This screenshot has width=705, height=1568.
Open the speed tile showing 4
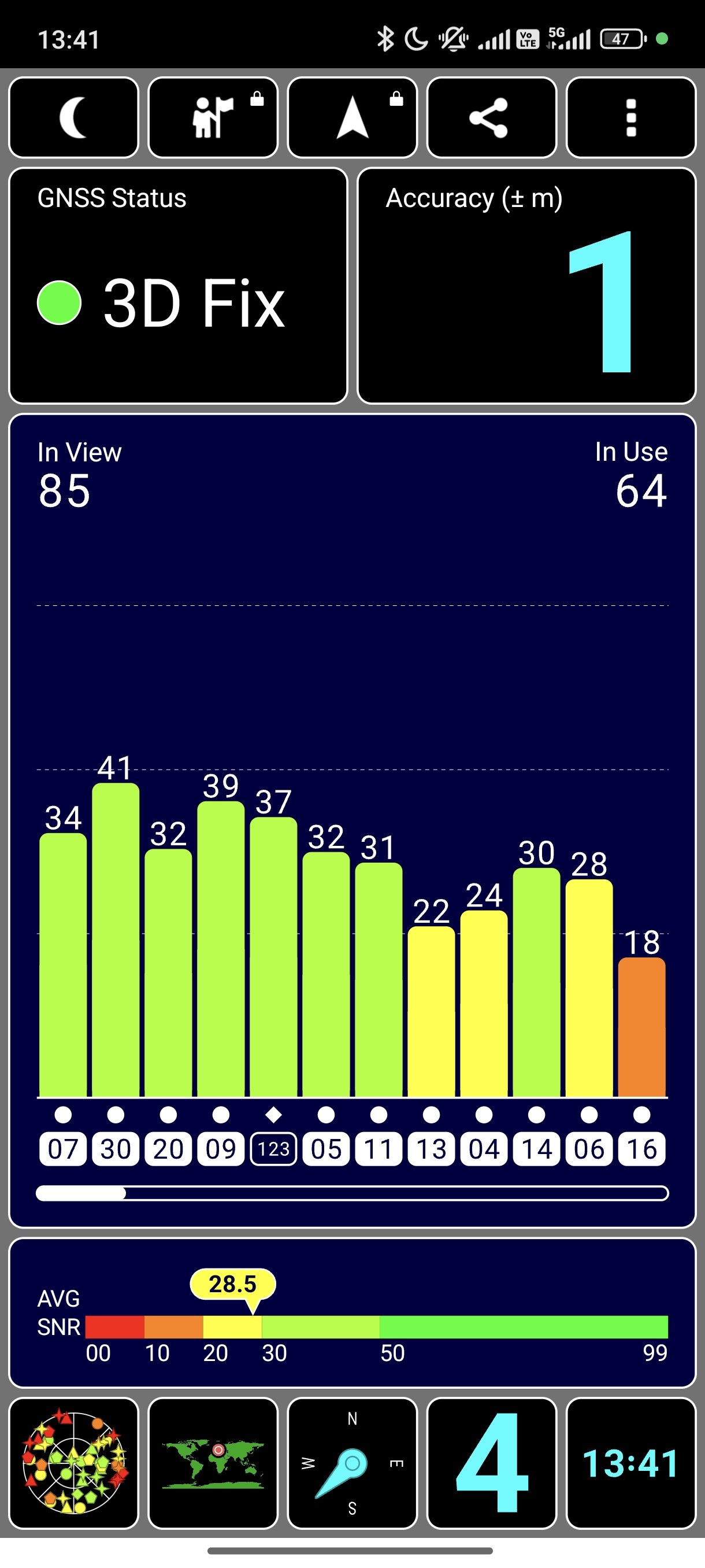coord(492,1463)
